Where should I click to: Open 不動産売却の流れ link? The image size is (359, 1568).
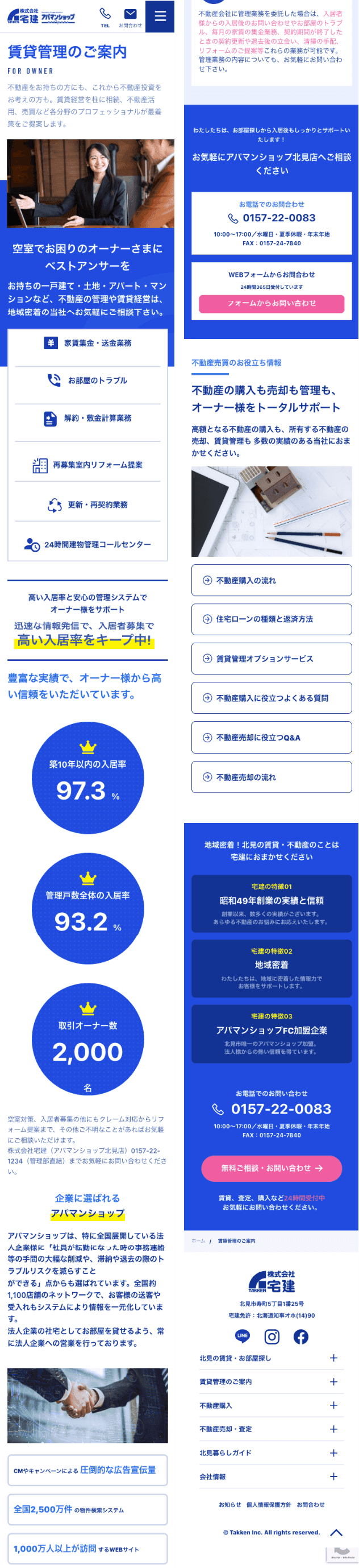[x=271, y=777]
